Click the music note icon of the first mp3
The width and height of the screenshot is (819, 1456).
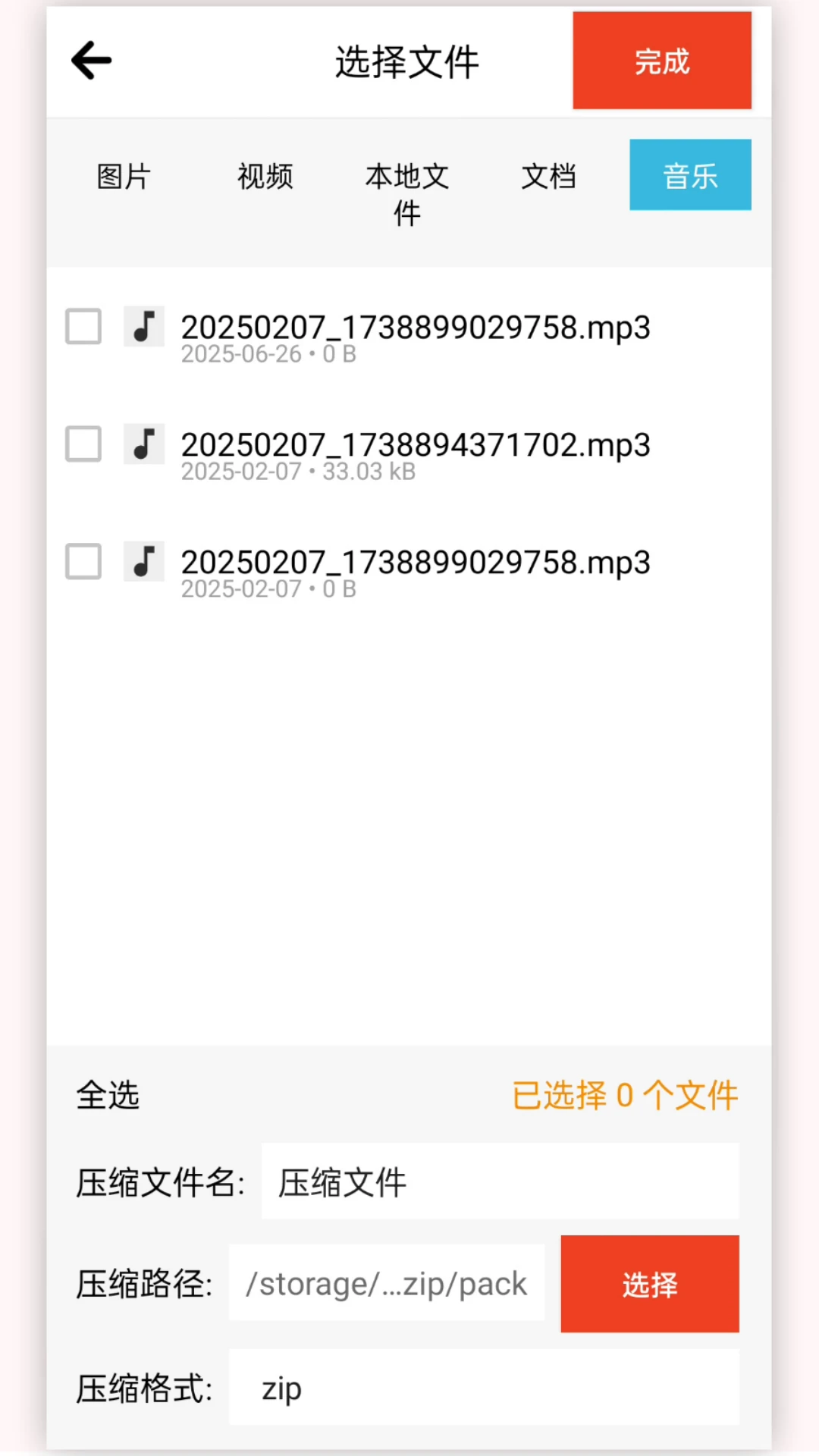click(143, 327)
